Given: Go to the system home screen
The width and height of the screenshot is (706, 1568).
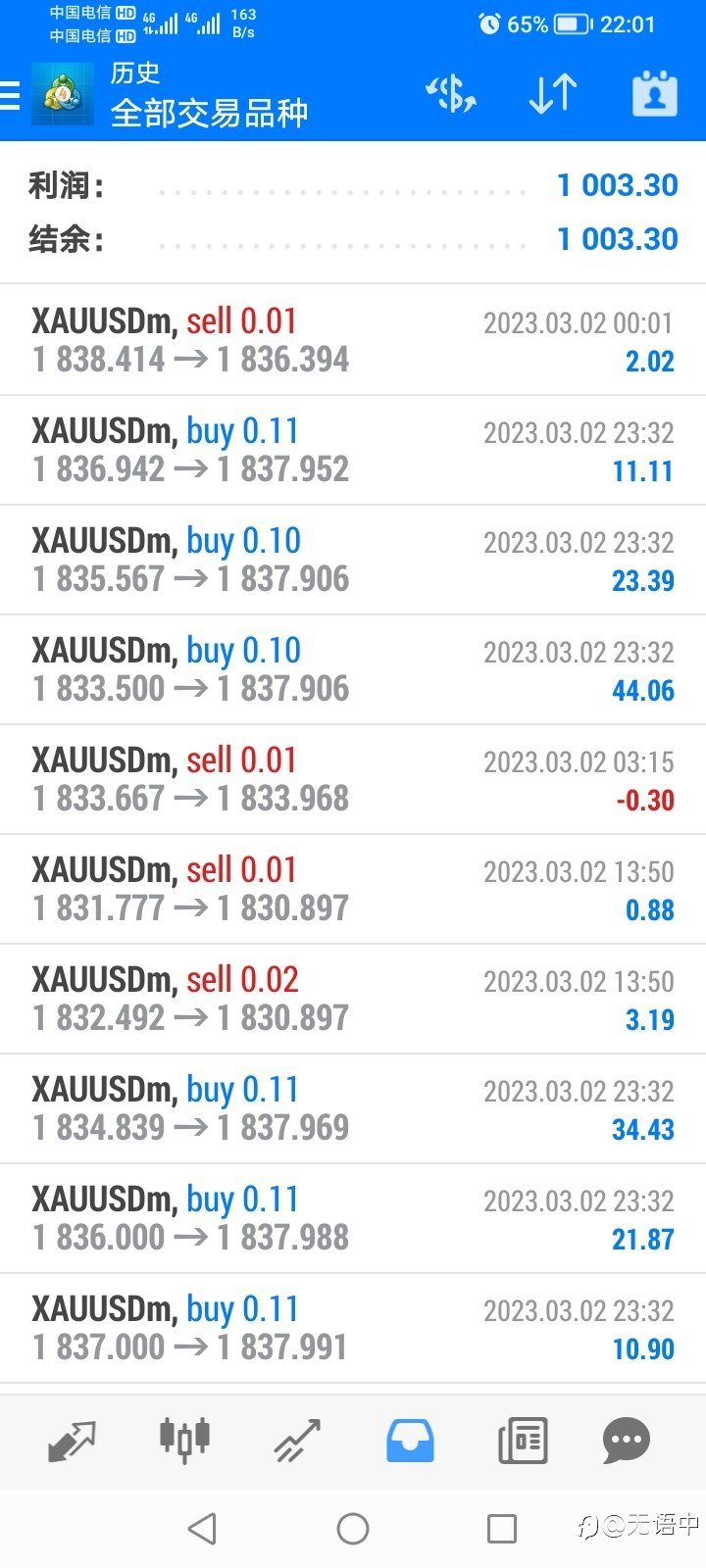Looking at the screenshot, I should tap(353, 1528).
